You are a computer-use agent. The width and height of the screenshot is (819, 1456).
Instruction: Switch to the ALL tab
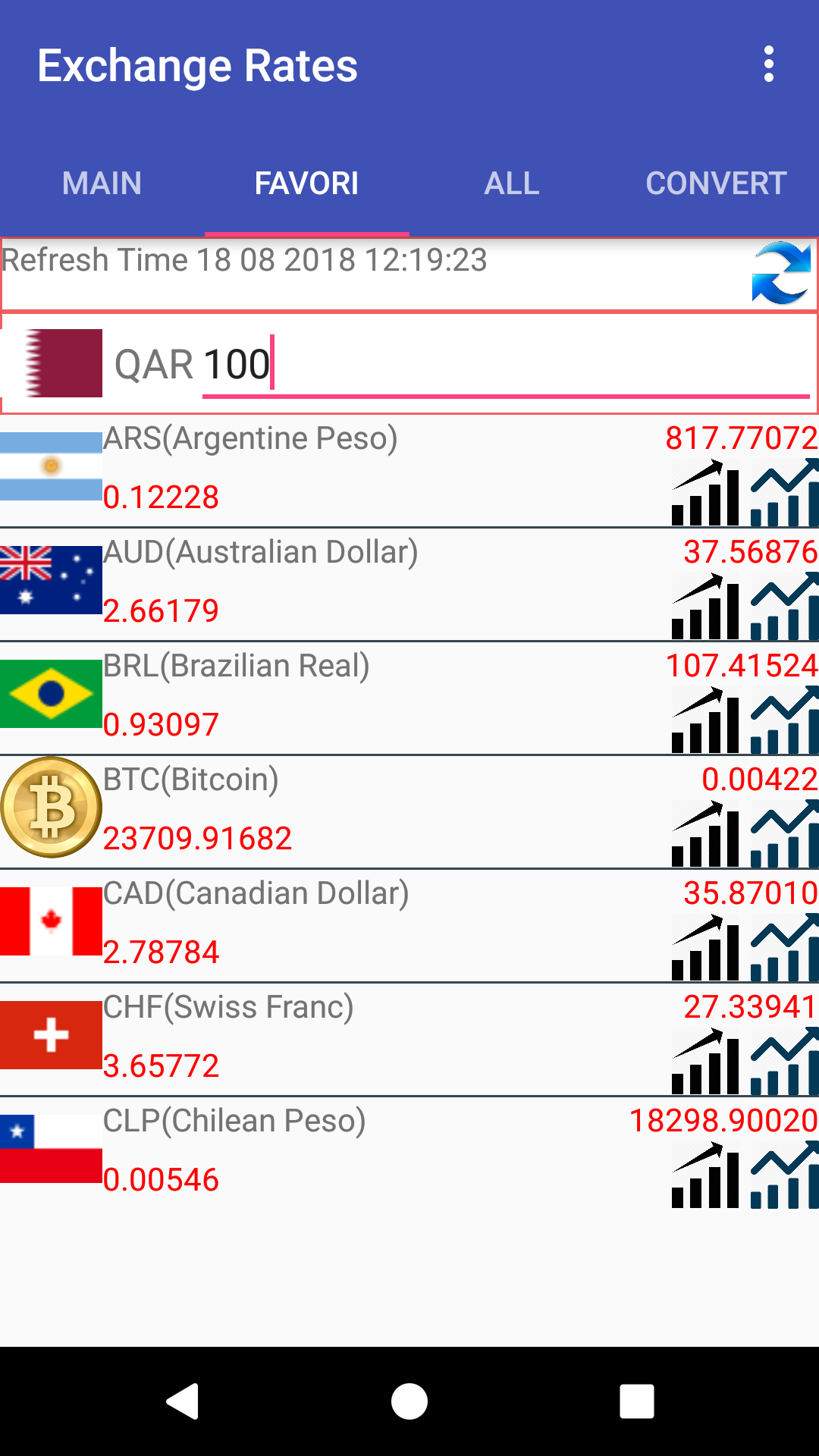(512, 184)
